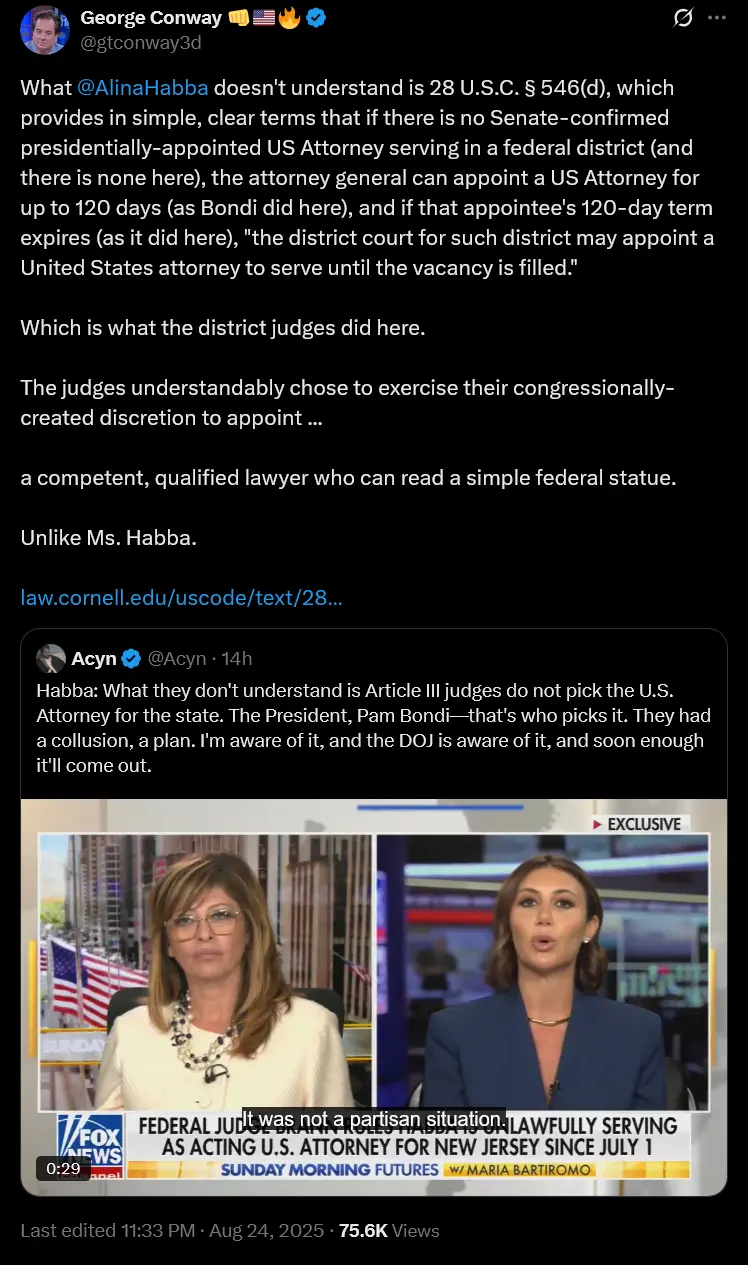The width and height of the screenshot is (748, 1265).
Task: Open the law.cornell.edu link
Action: [x=182, y=598]
